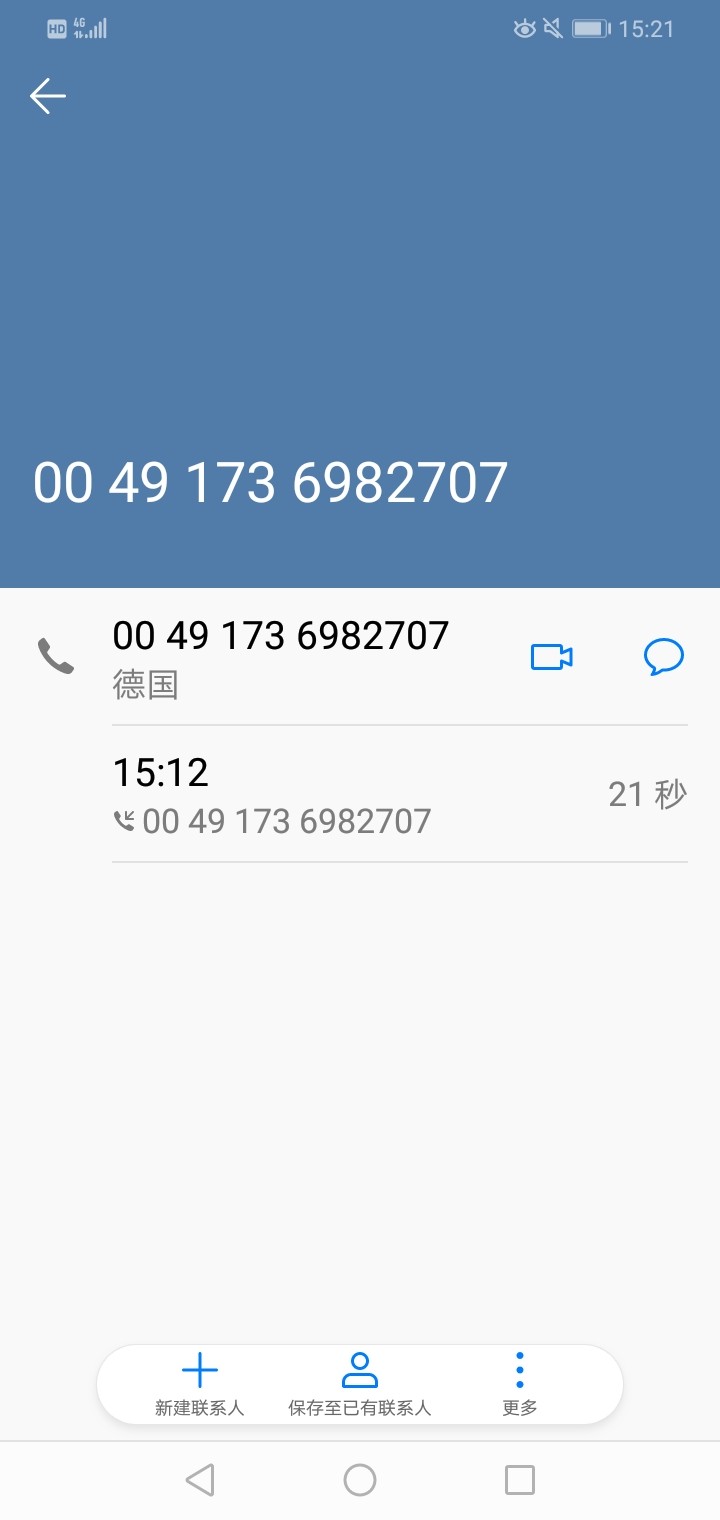Screen dimensions: 720x1520
Task: Open recent apps from navigation bar
Action: 519,1479
